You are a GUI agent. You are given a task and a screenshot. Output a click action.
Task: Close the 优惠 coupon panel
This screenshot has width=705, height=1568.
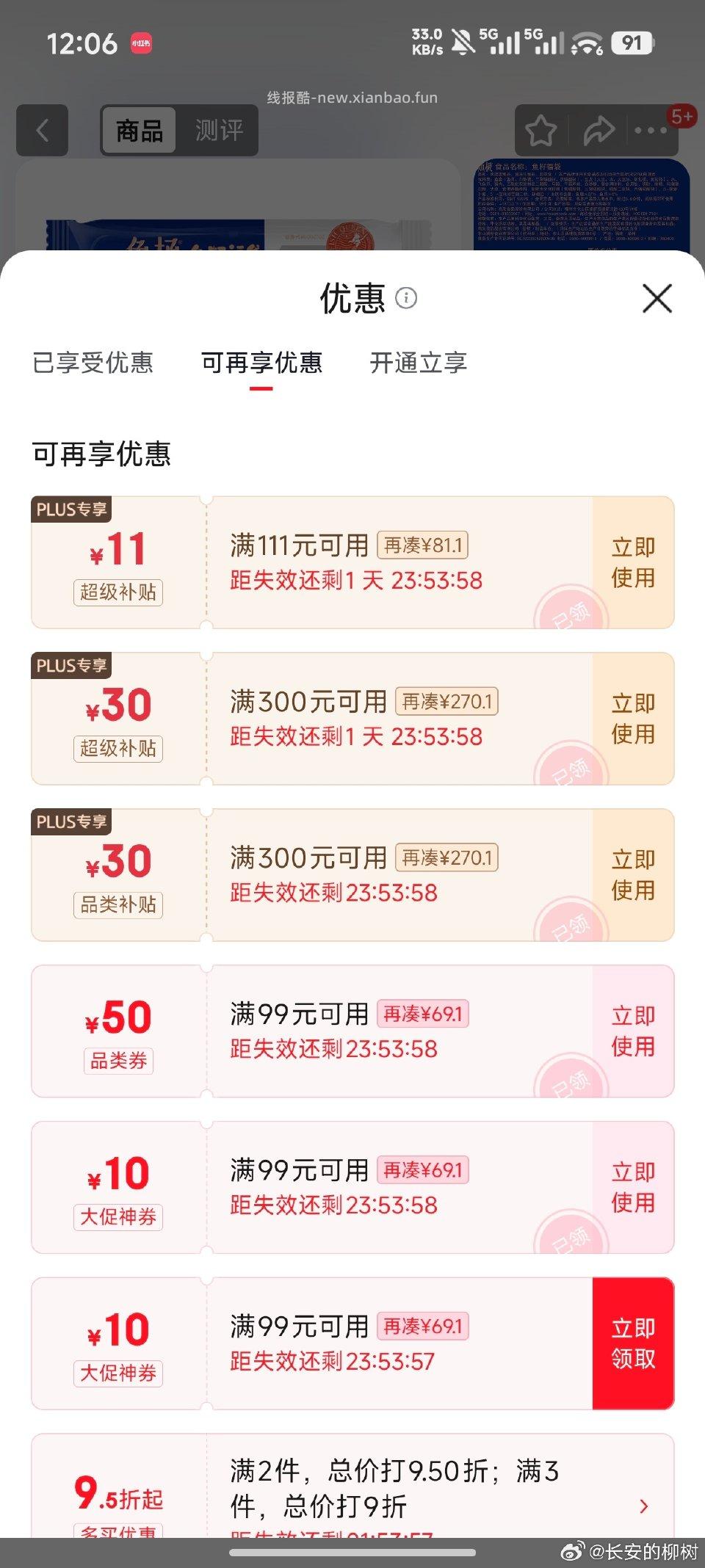pos(657,299)
